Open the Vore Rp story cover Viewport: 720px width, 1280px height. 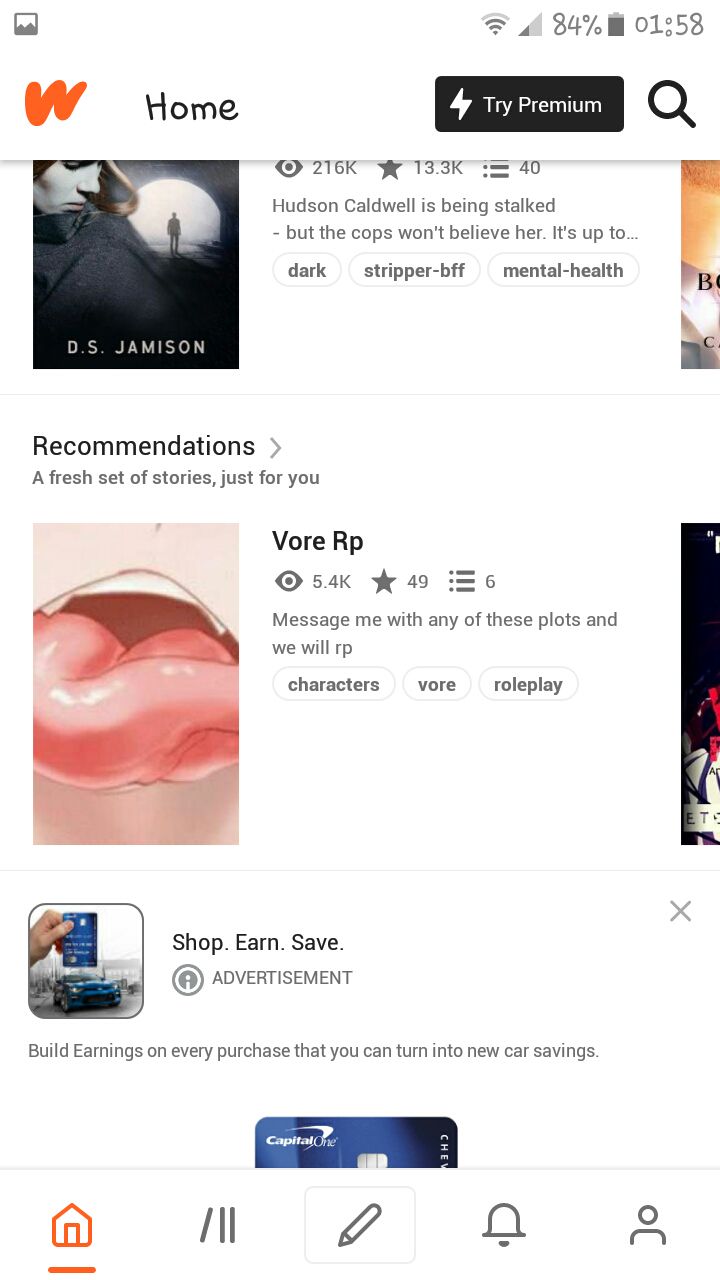click(x=136, y=684)
